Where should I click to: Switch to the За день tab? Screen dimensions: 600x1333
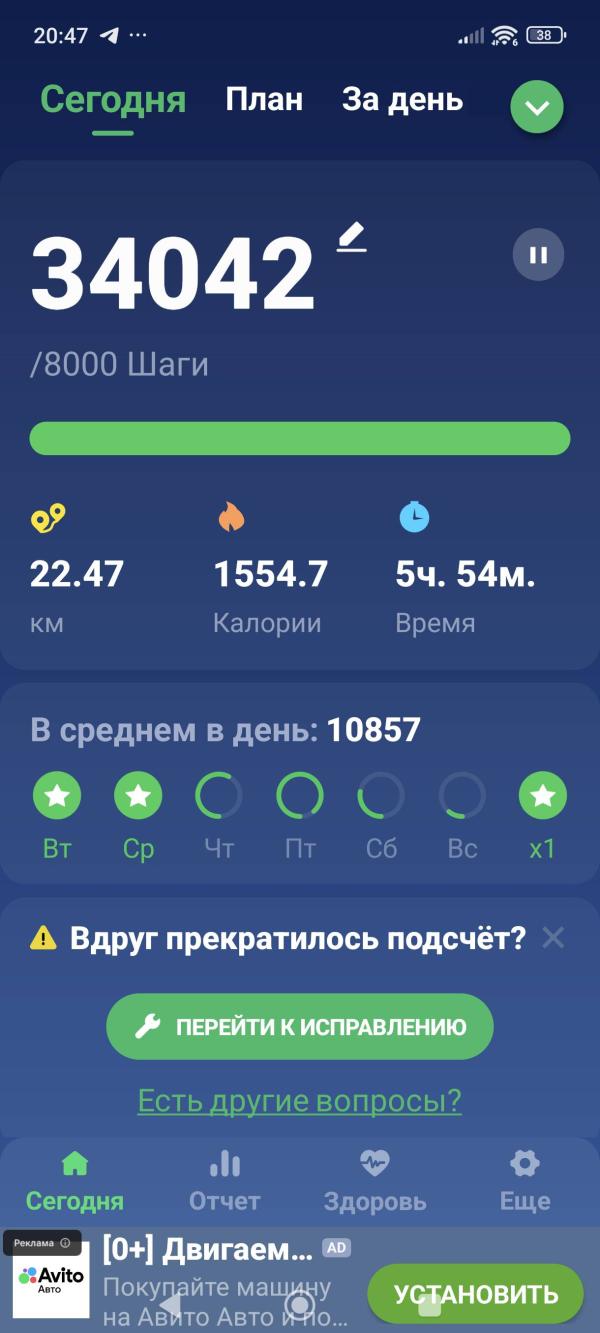pos(402,99)
